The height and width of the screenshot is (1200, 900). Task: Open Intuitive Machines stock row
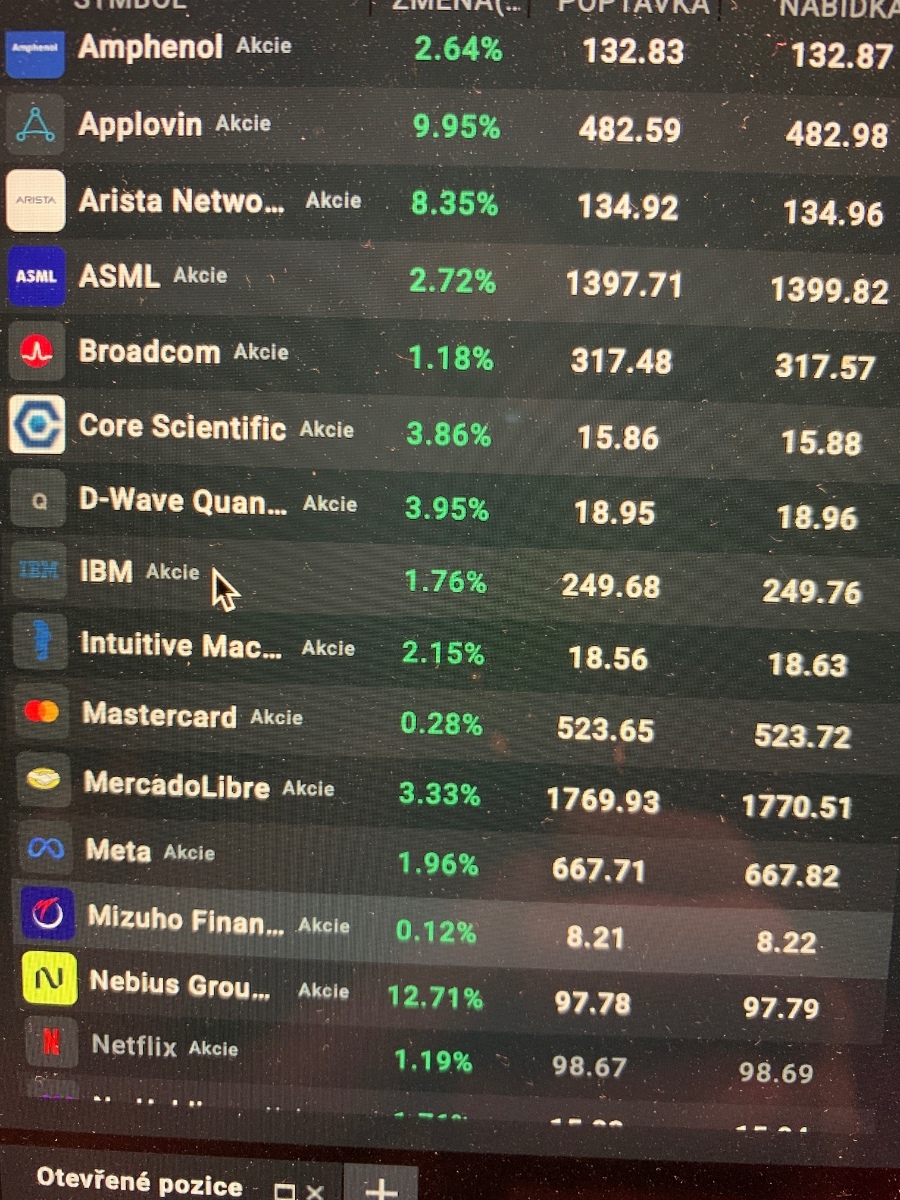(181, 646)
